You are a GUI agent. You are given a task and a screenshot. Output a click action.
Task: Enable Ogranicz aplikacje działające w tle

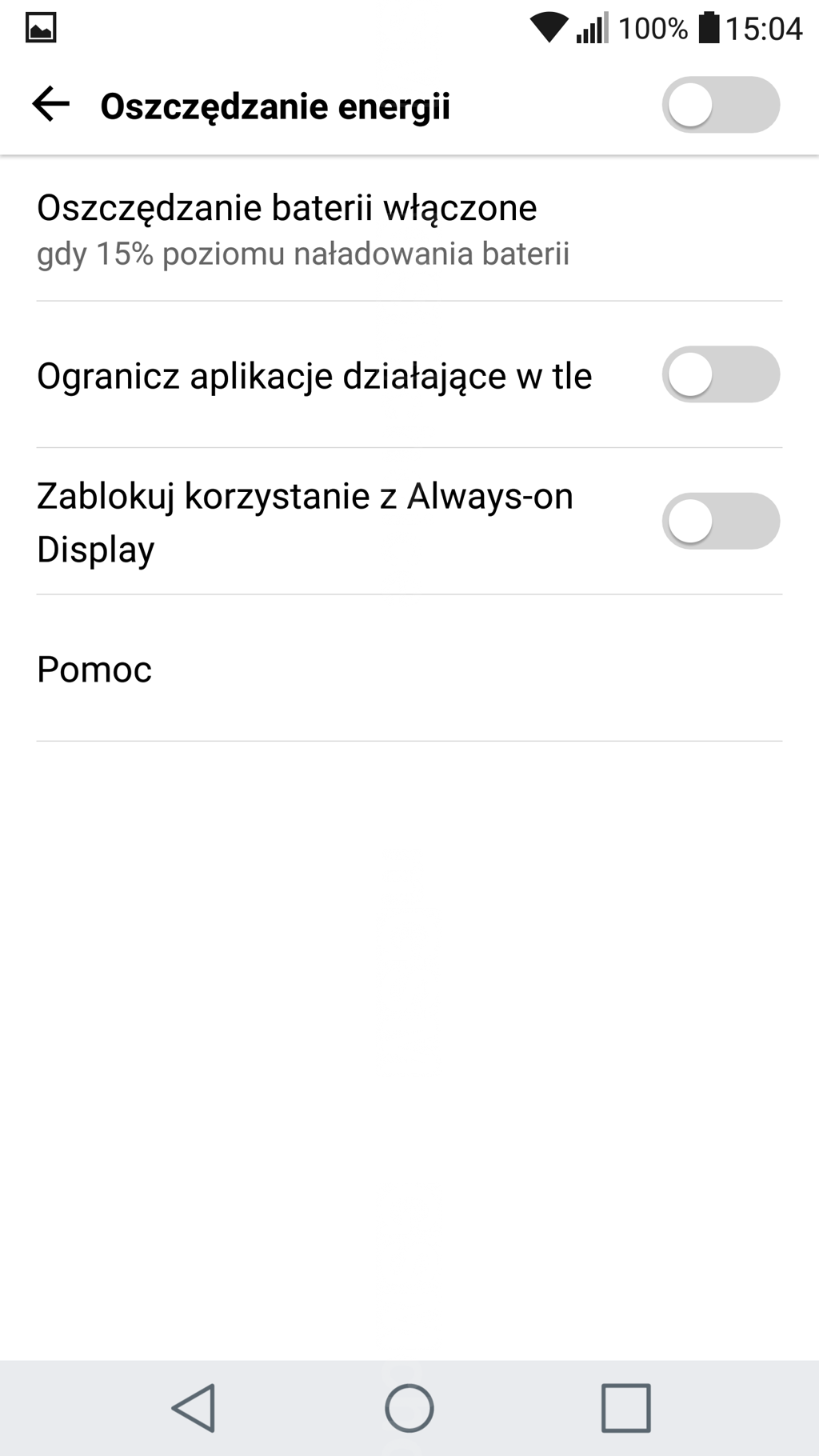click(x=720, y=374)
